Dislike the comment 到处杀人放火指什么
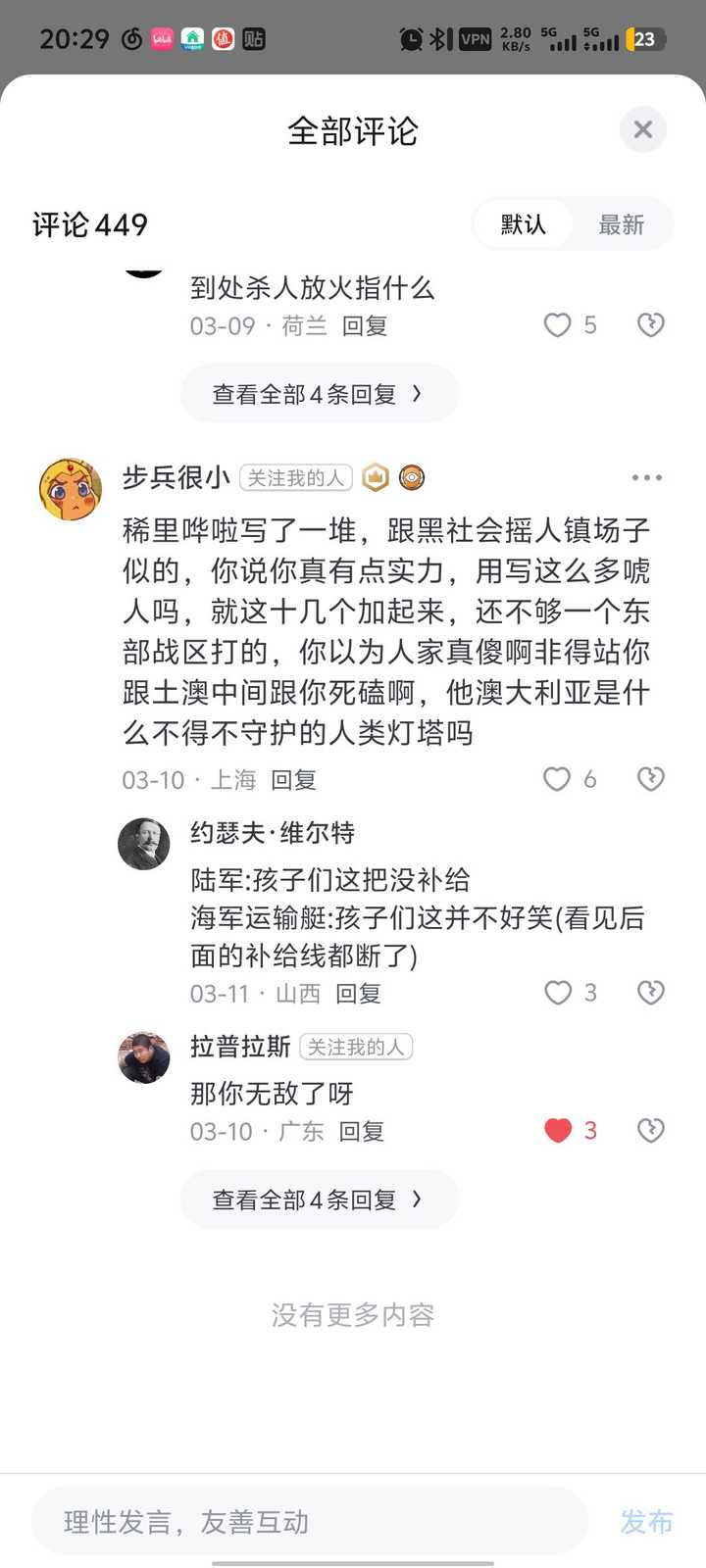Image resolution: width=706 pixels, height=1568 pixels. pos(650,325)
